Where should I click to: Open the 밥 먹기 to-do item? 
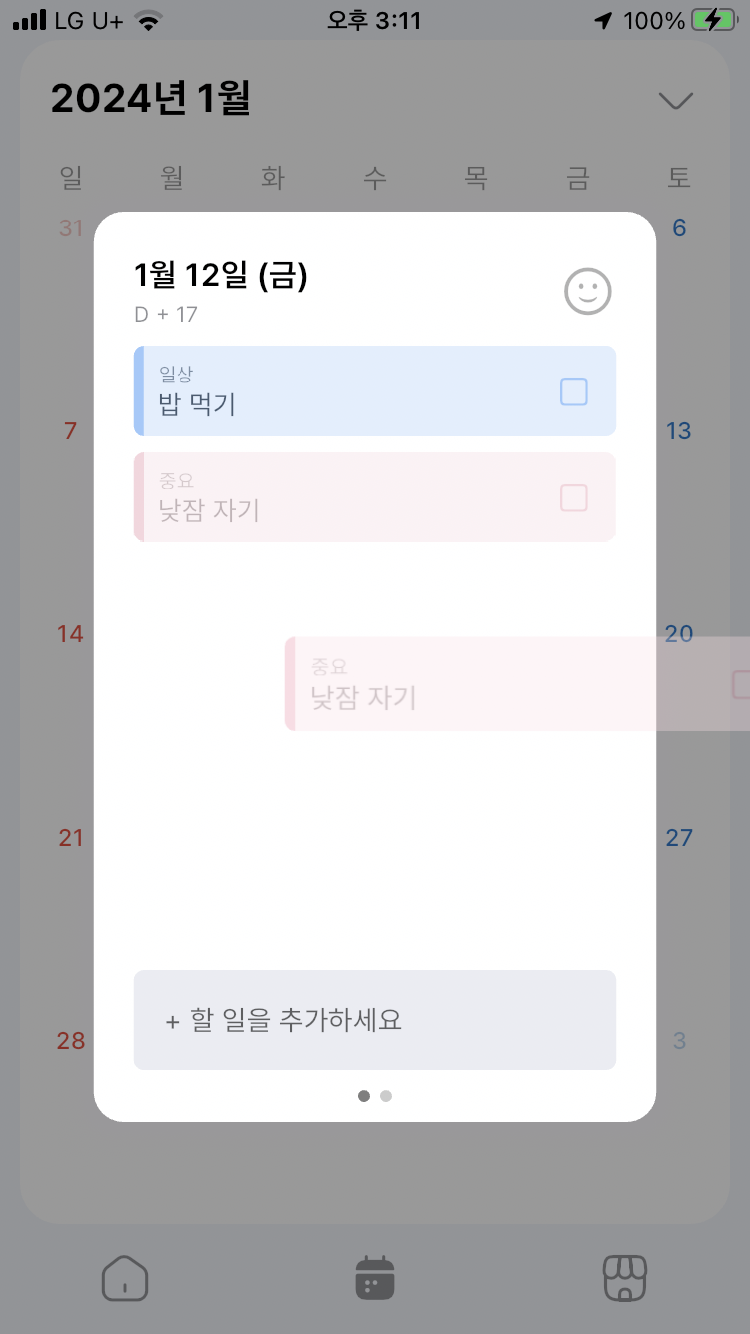click(375, 391)
